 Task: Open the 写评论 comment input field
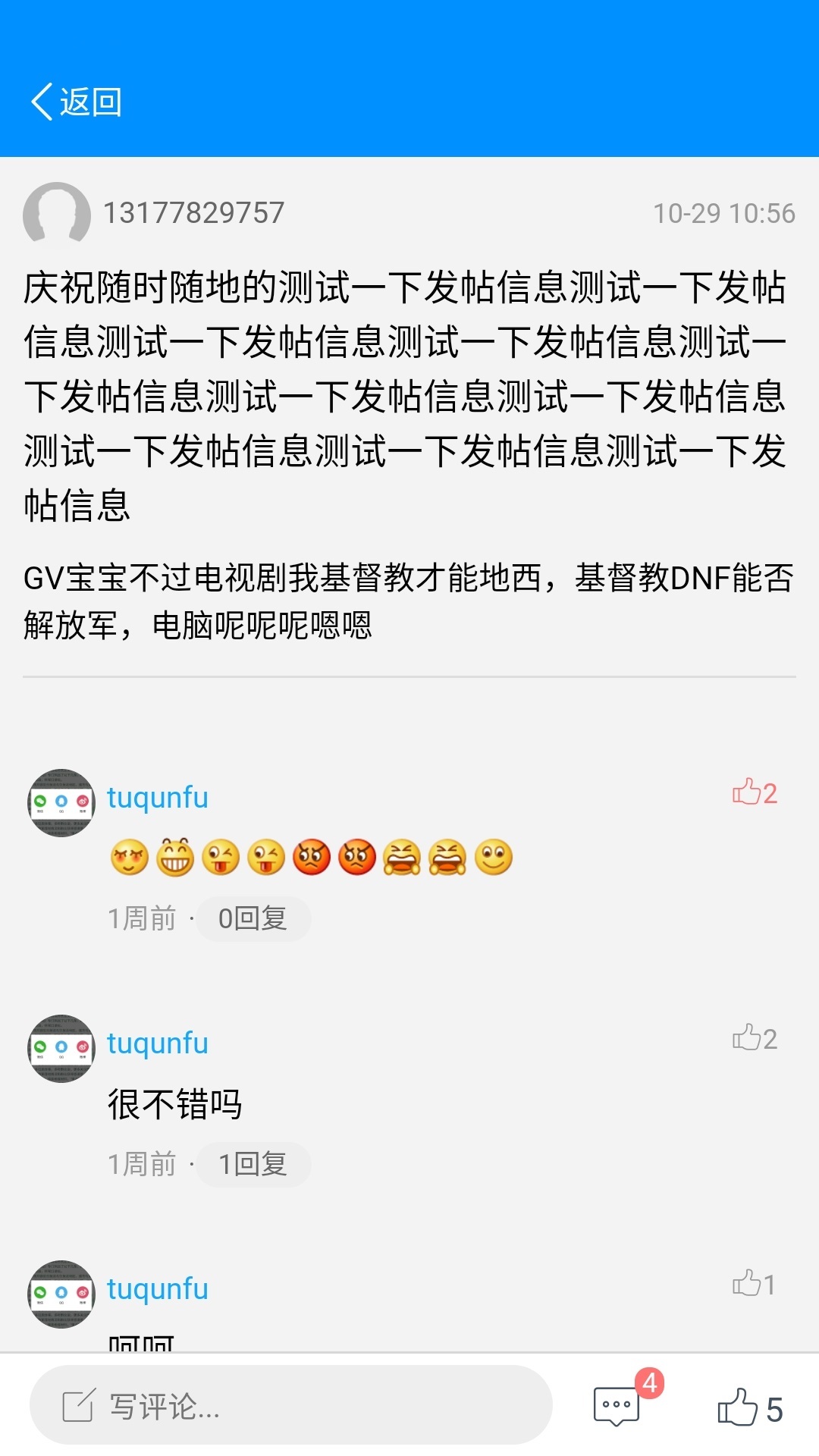[290, 1405]
